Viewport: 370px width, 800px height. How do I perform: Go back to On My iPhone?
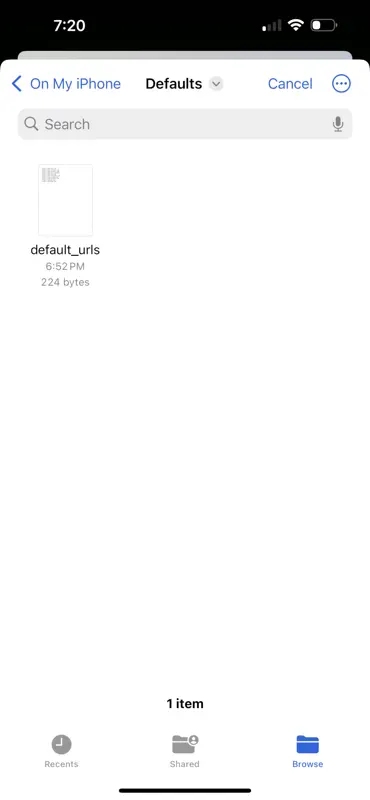66,84
